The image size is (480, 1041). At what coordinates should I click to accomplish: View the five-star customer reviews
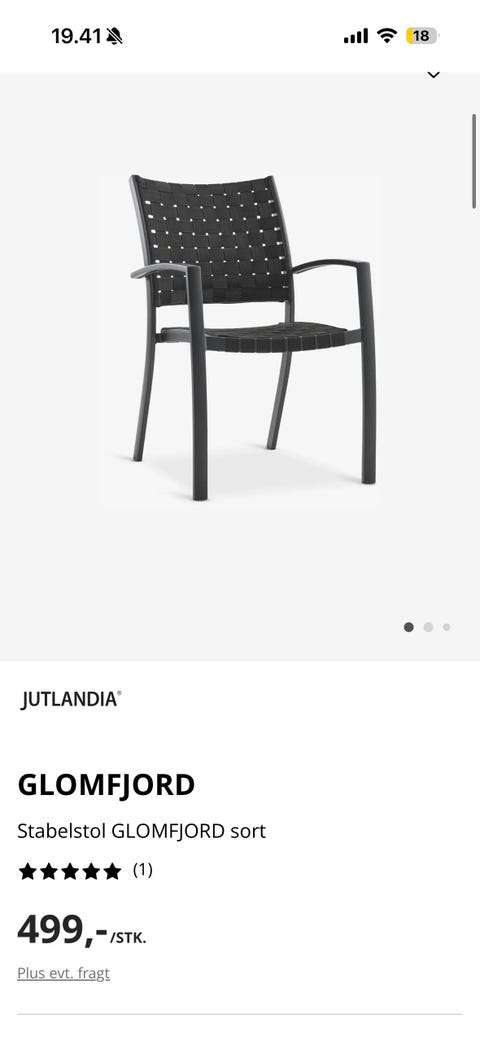point(86,871)
